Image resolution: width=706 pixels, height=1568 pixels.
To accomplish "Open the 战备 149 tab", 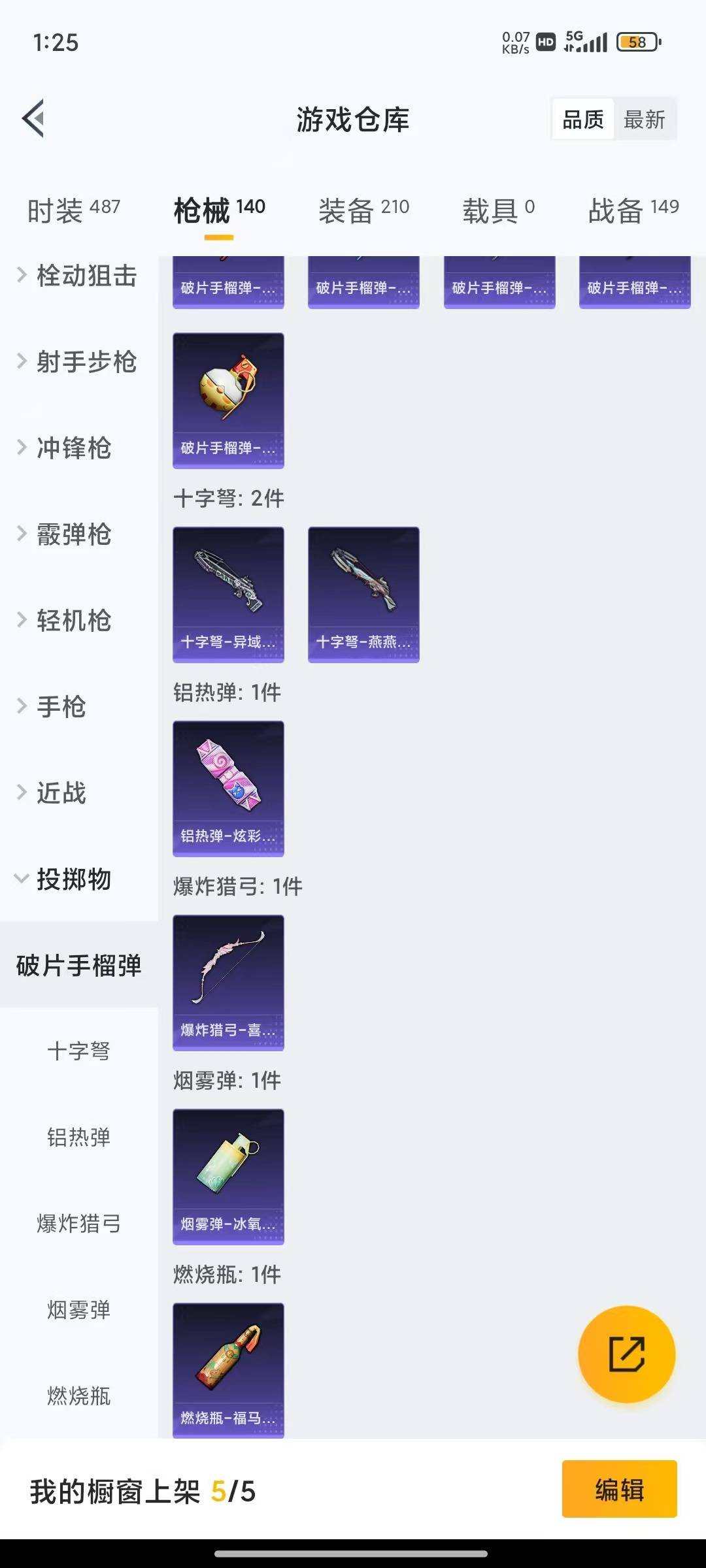I will [x=631, y=209].
